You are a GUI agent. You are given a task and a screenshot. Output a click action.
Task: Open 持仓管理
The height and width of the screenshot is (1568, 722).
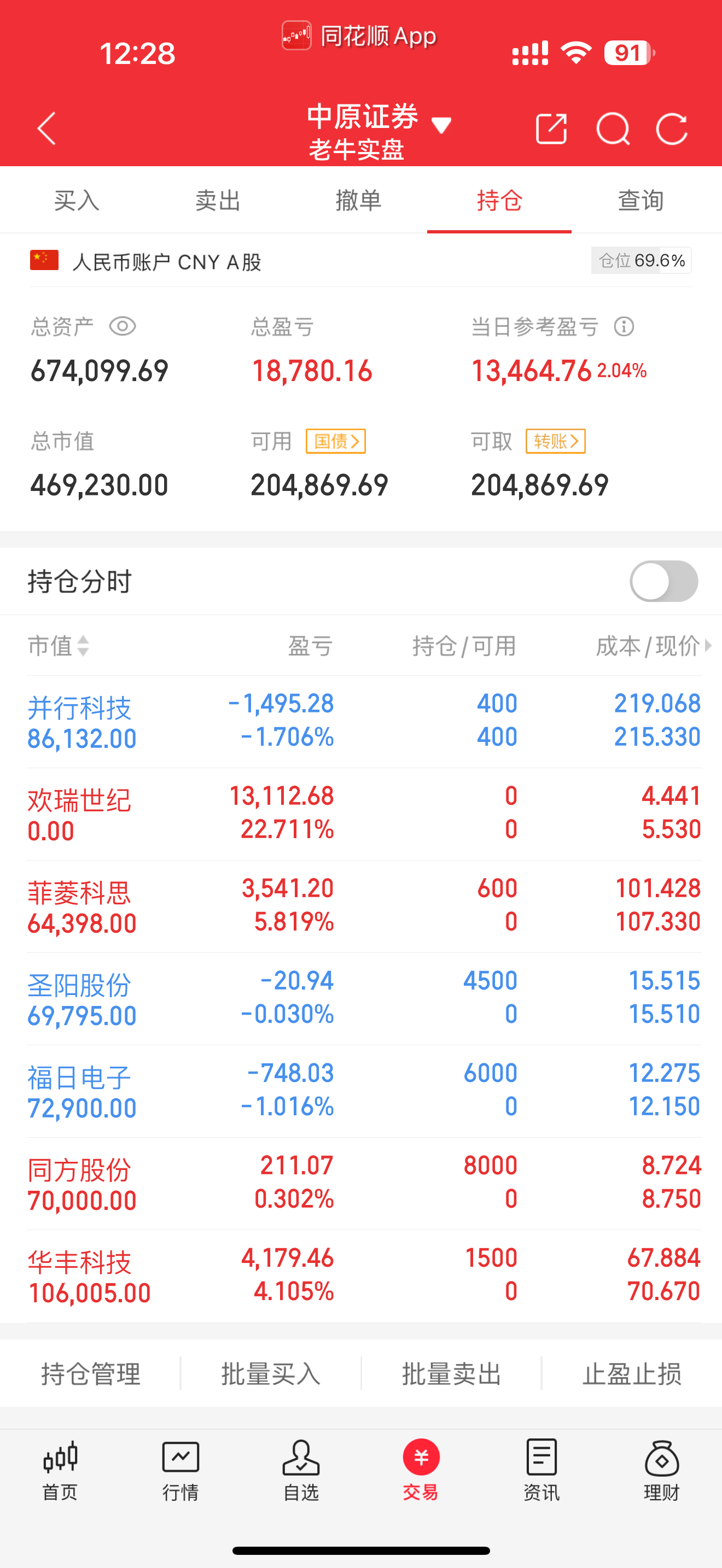[x=91, y=1374]
